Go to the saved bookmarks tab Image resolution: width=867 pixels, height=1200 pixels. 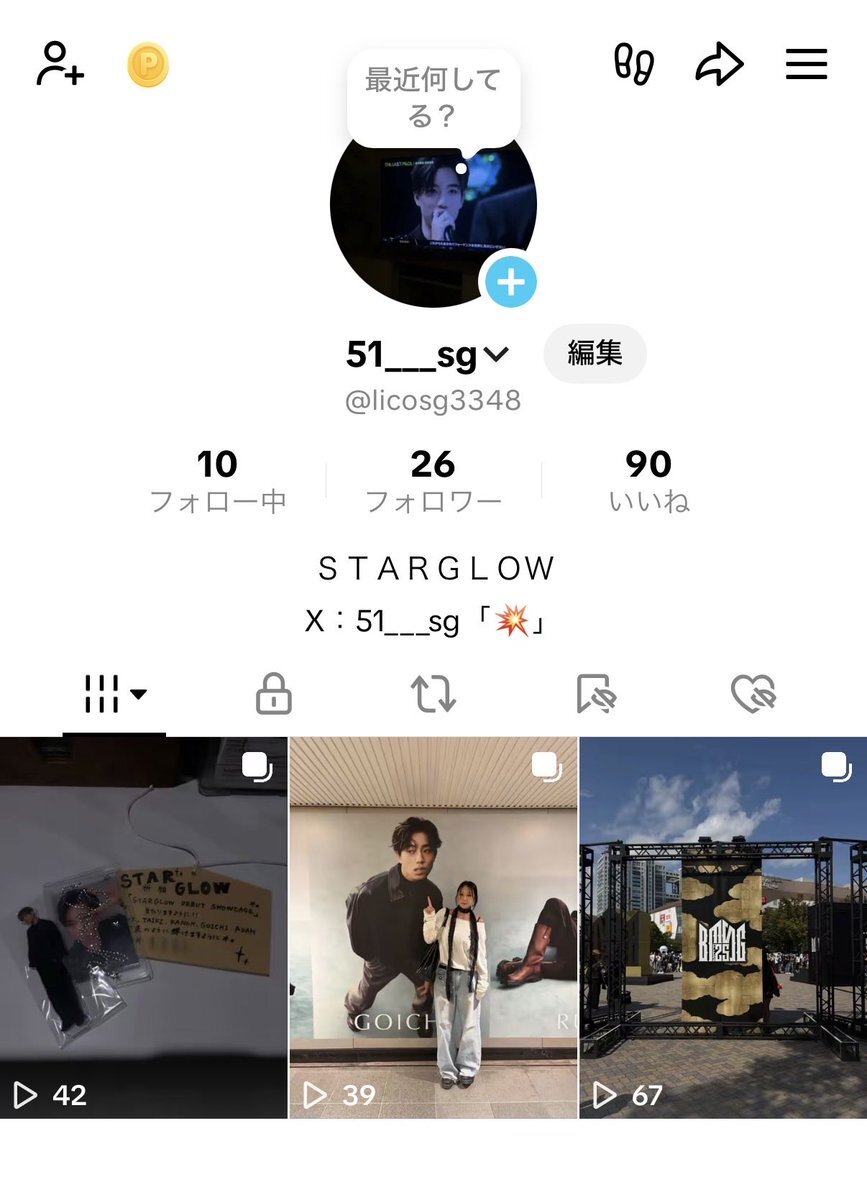593,694
